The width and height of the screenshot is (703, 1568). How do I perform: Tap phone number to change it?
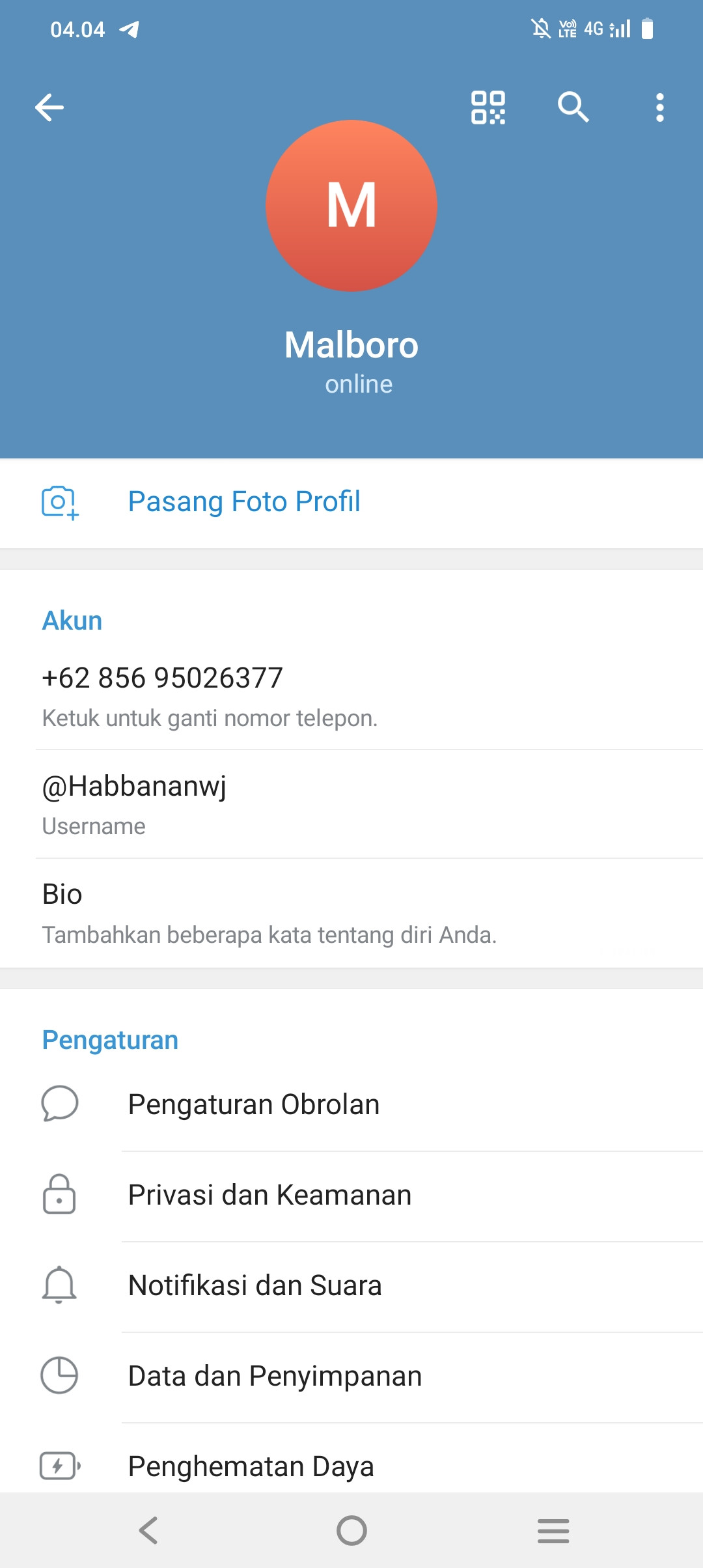tap(351, 696)
